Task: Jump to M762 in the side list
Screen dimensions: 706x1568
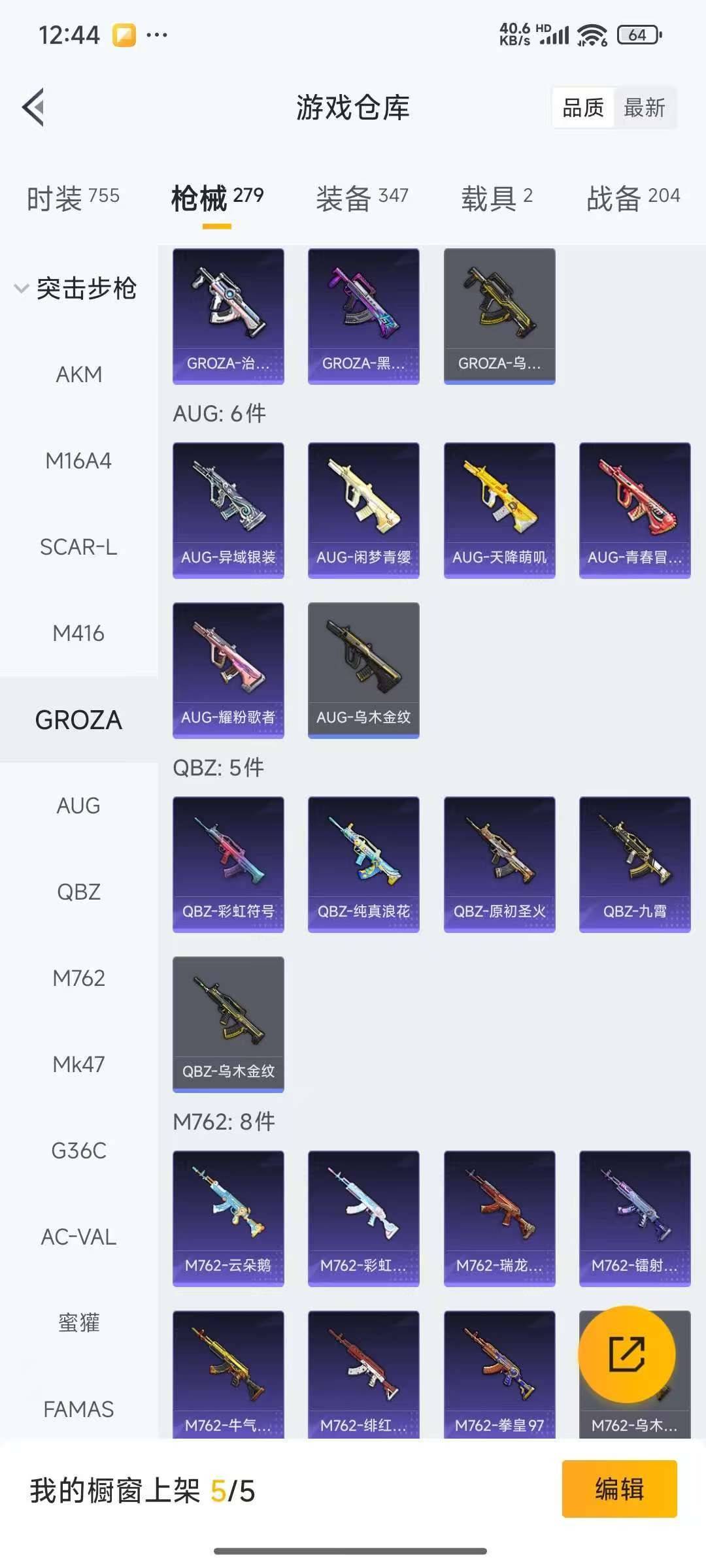Action: (79, 978)
